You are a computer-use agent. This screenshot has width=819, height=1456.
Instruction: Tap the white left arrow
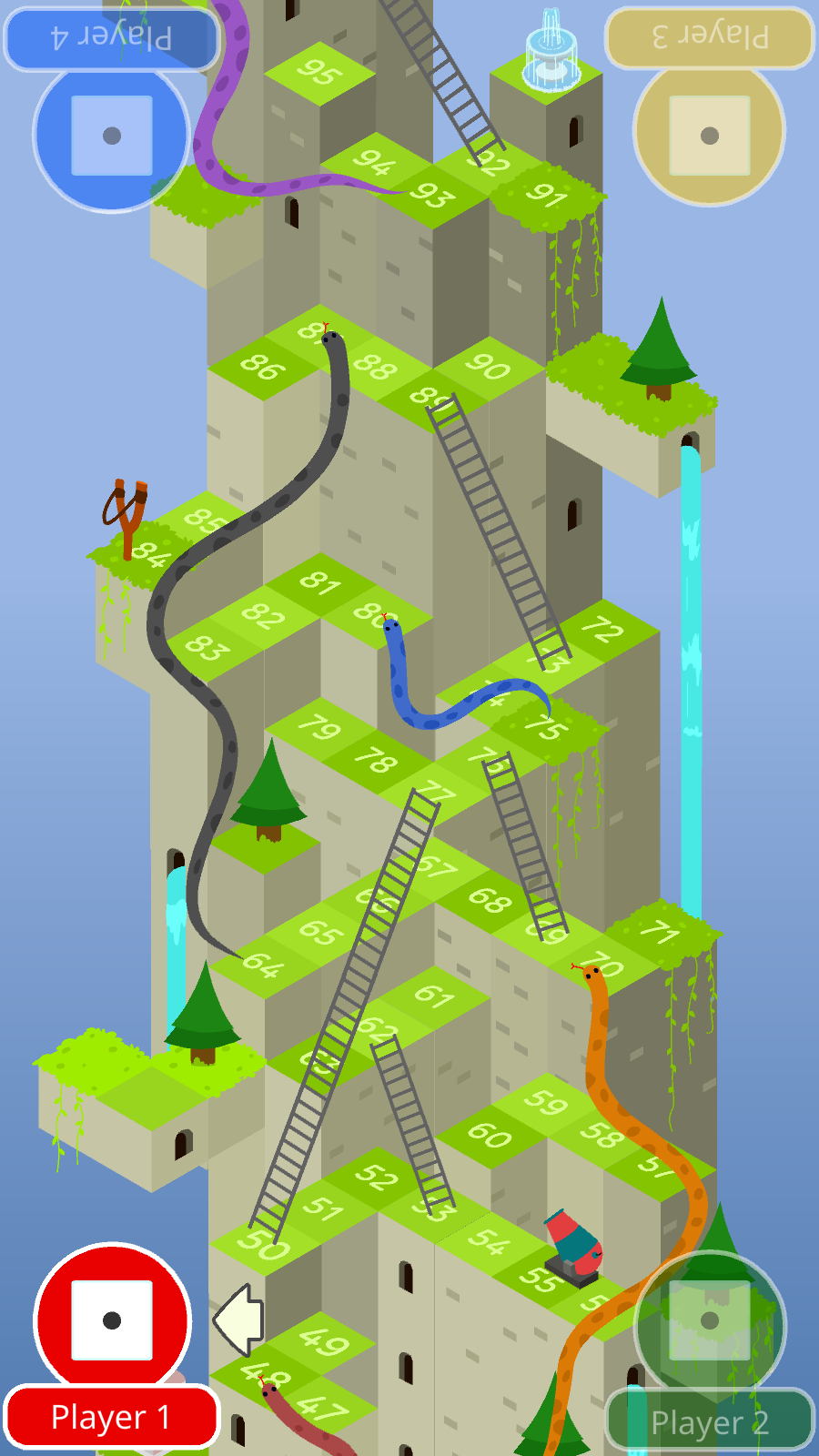click(x=239, y=1319)
